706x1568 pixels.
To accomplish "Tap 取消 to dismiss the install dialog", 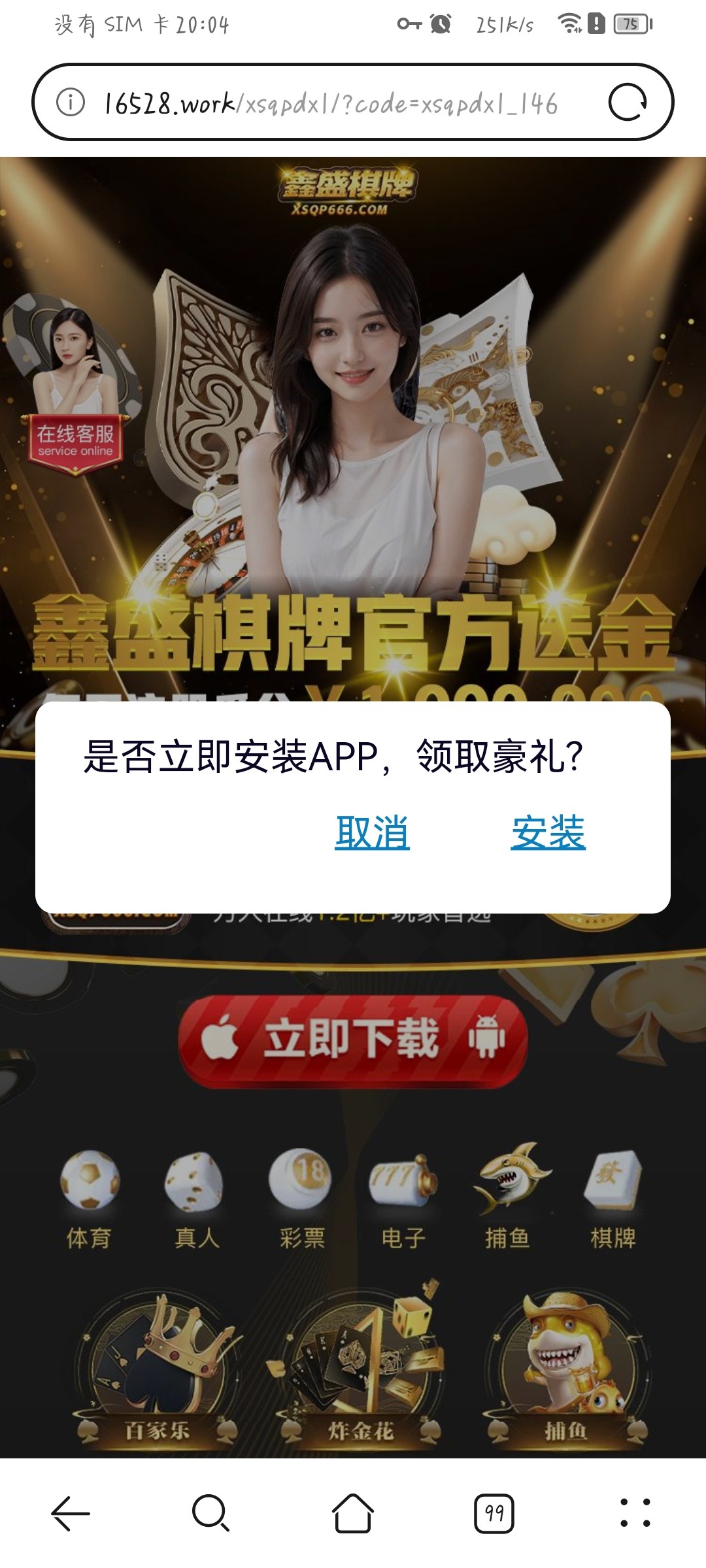I will (x=372, y=832).
